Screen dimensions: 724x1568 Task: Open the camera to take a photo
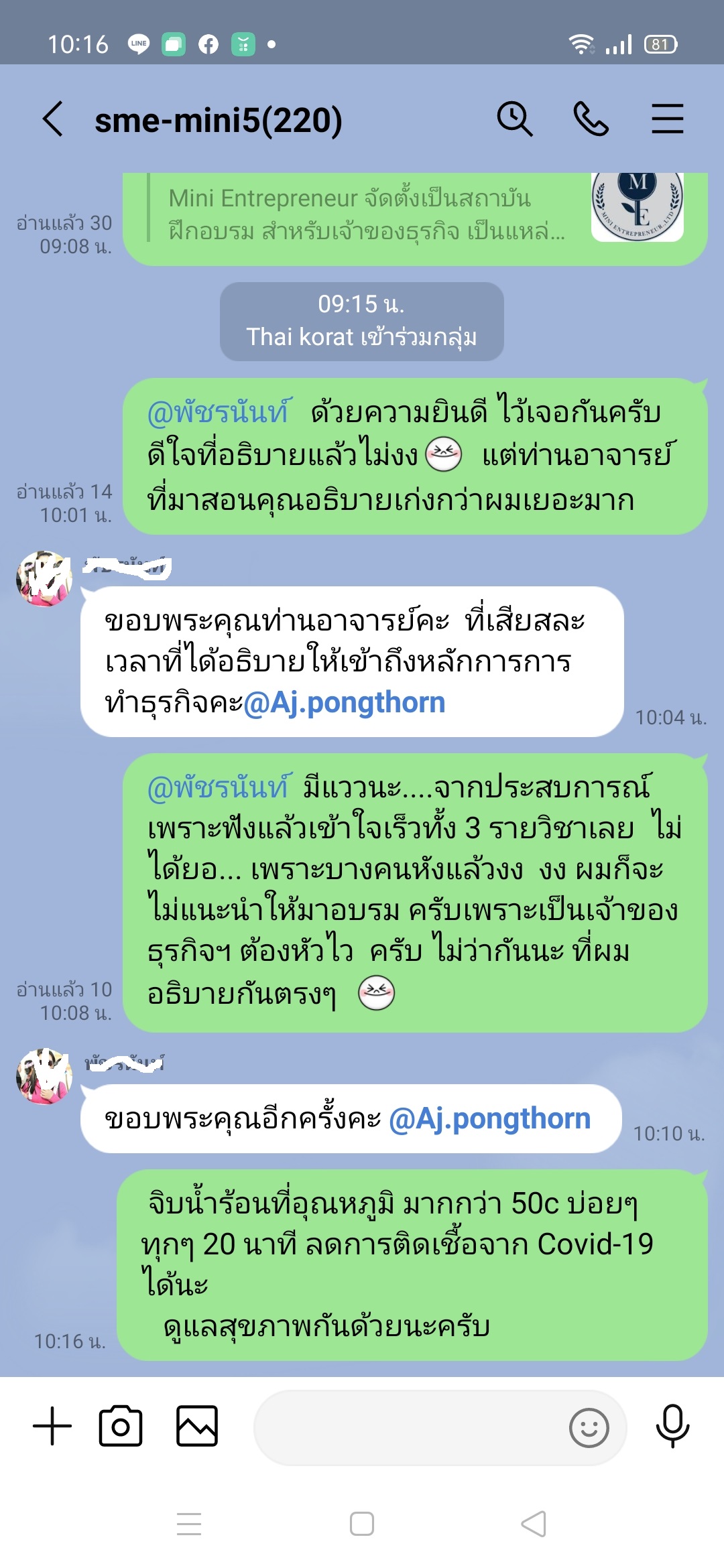coord(121,1426)
